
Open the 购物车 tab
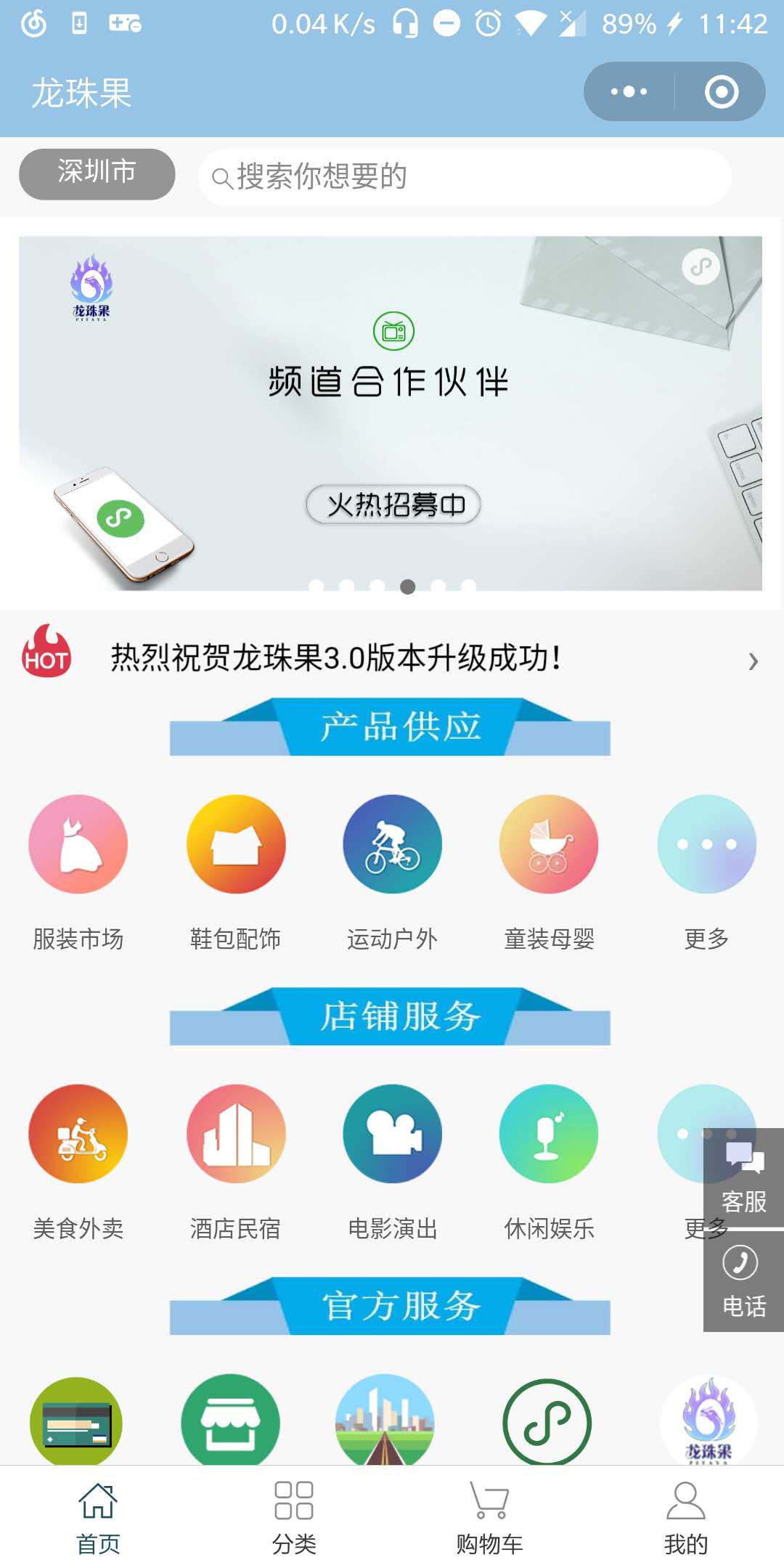coord(490,1518)
